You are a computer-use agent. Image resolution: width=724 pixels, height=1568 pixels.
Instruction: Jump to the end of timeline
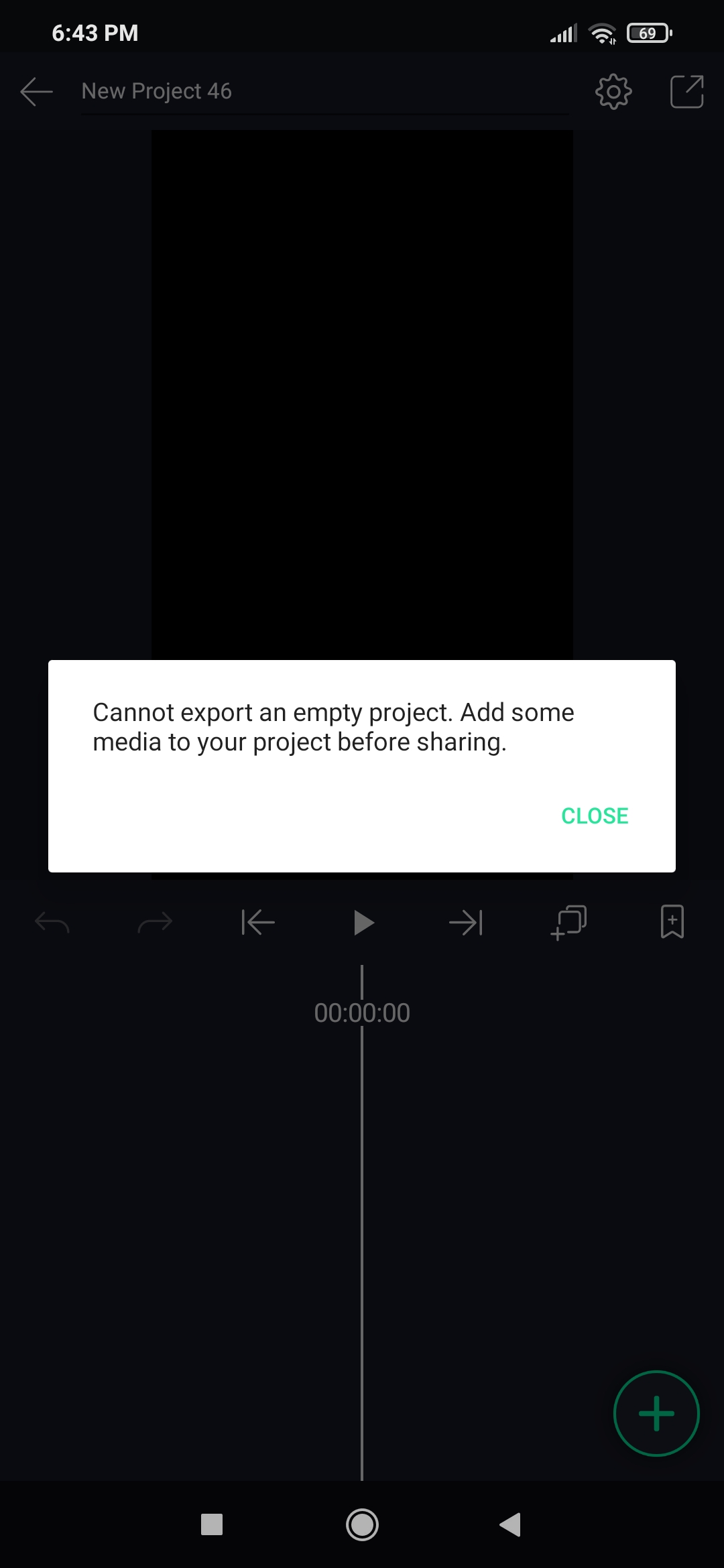click(x=466, y=923)
